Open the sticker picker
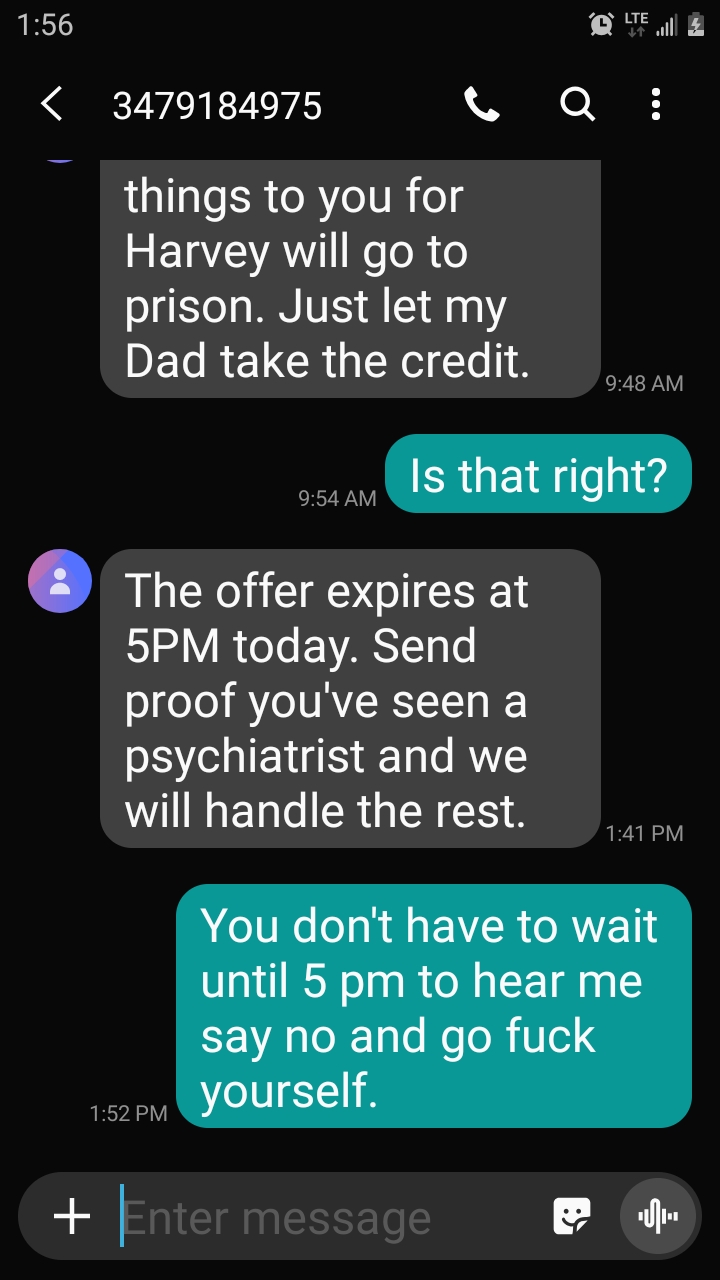 [572, 1217]
